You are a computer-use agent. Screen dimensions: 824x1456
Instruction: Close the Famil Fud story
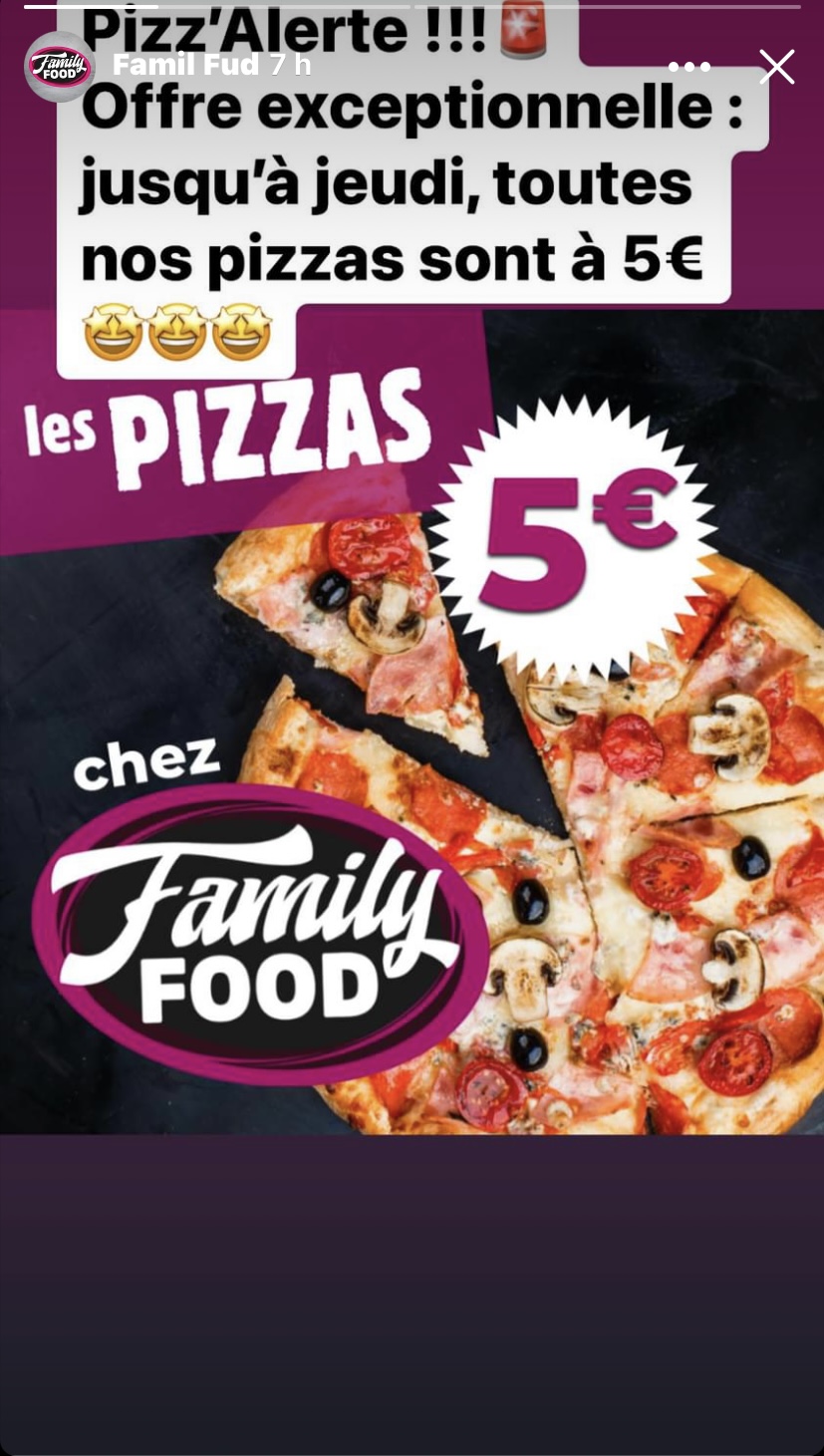(776, 67)
